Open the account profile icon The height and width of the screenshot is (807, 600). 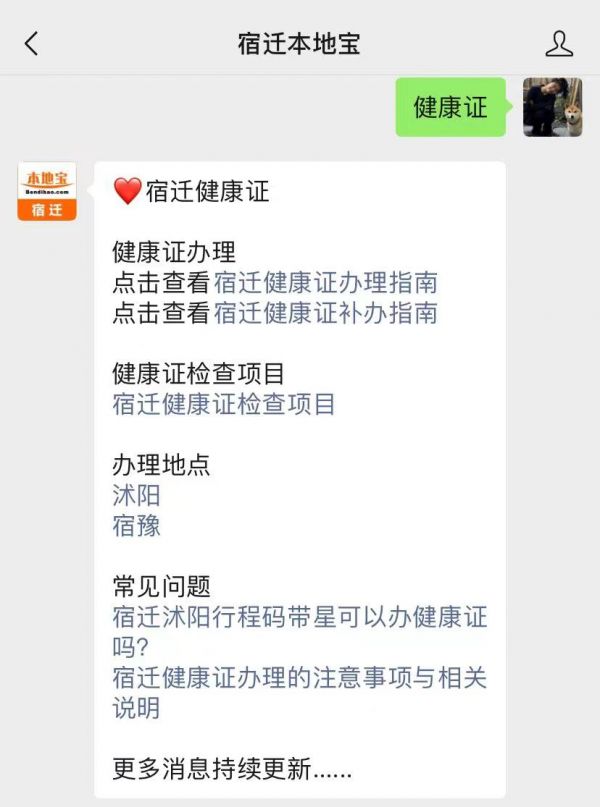(x=559, y=43)
